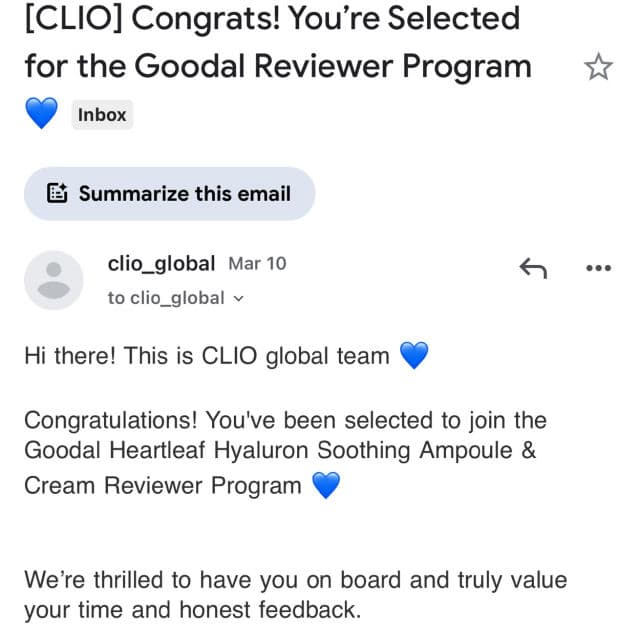
Task: Star this CLIO email
Action: (x=597, y=67)
